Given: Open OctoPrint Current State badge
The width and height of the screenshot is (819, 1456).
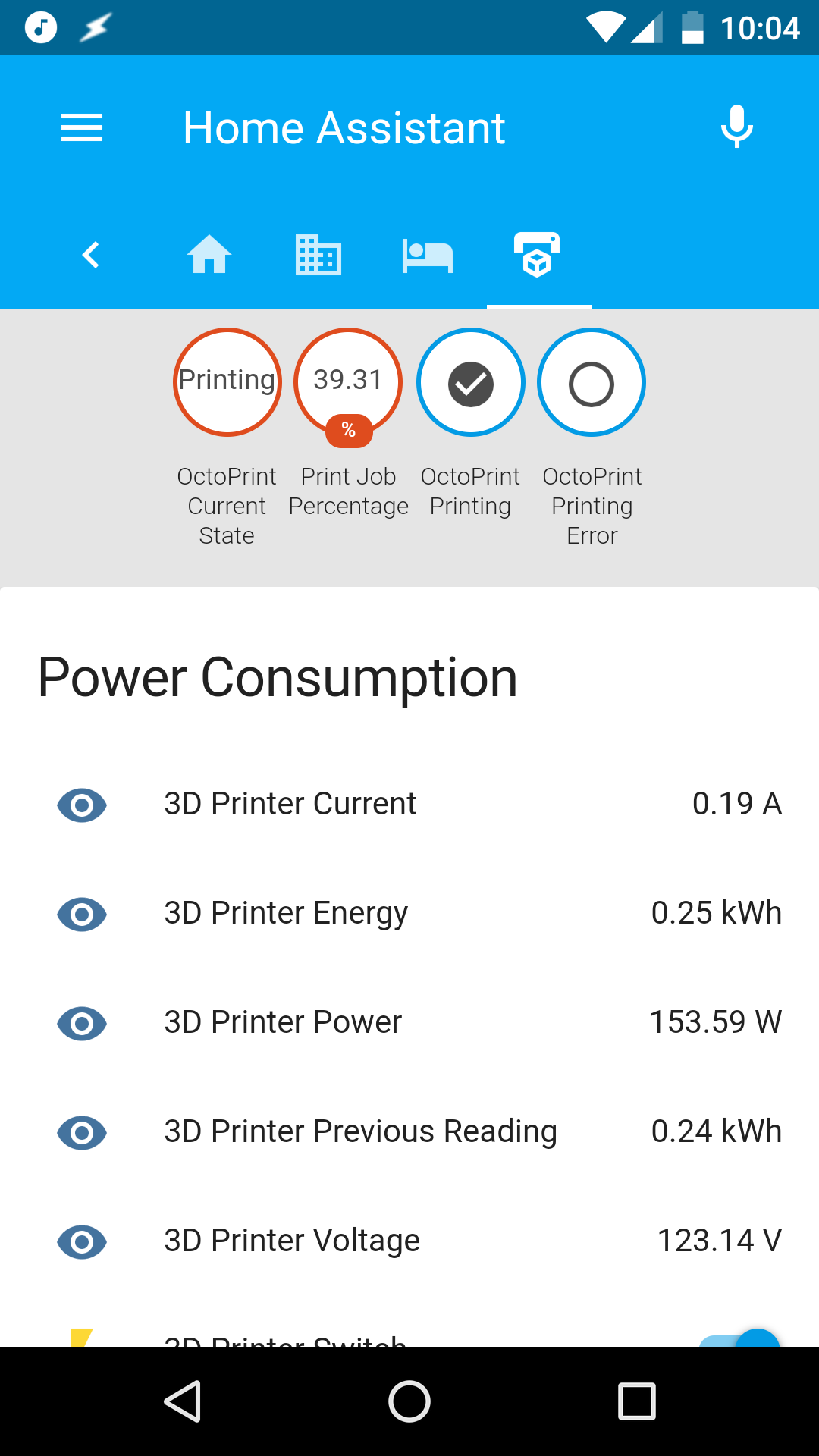Looking at the screenshot, I should 227,382.
